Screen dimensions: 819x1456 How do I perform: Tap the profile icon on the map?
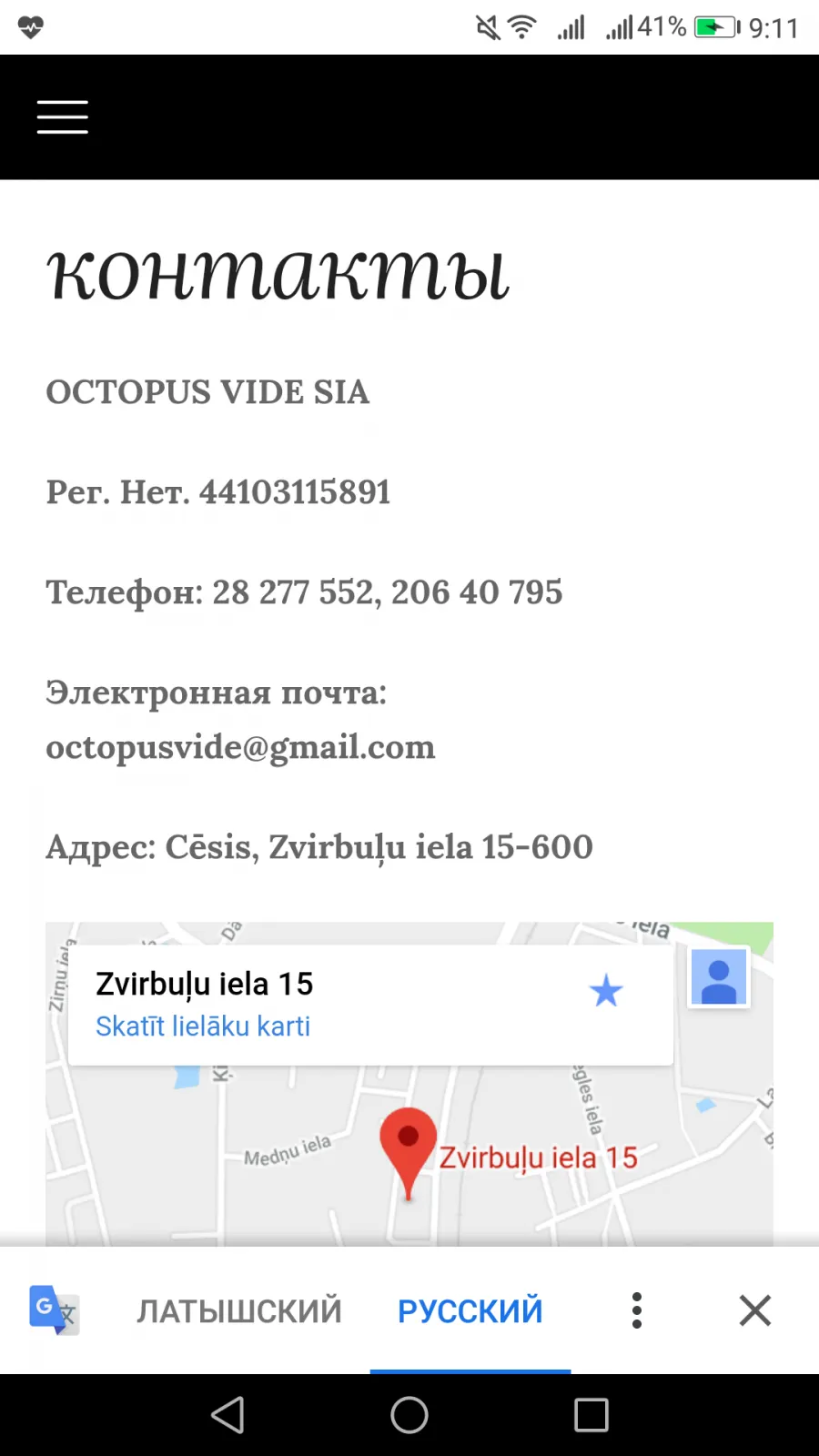719,976
